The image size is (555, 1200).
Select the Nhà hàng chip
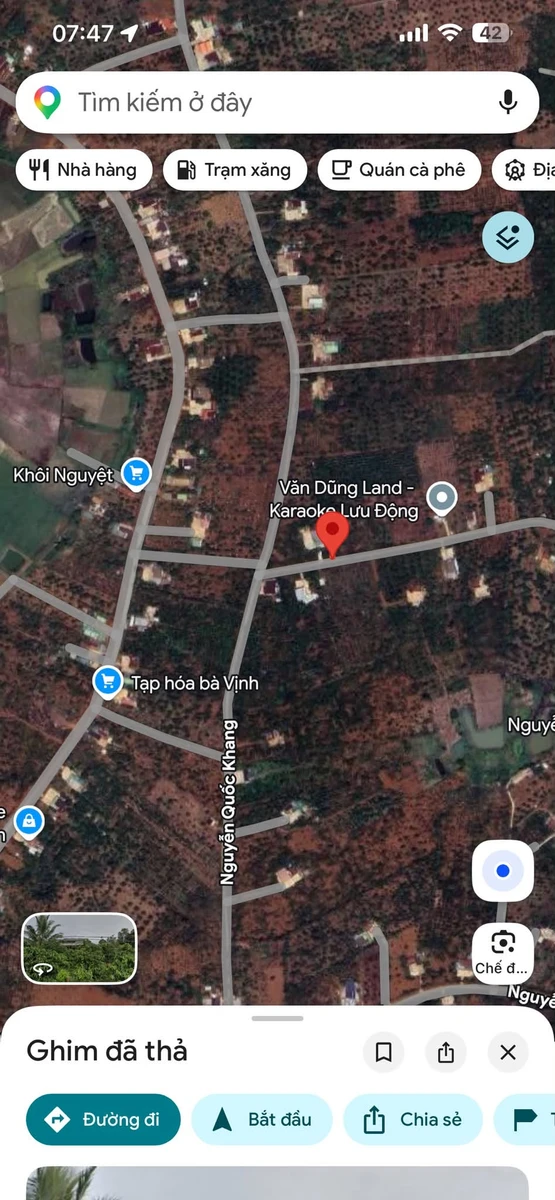point(83,170)
